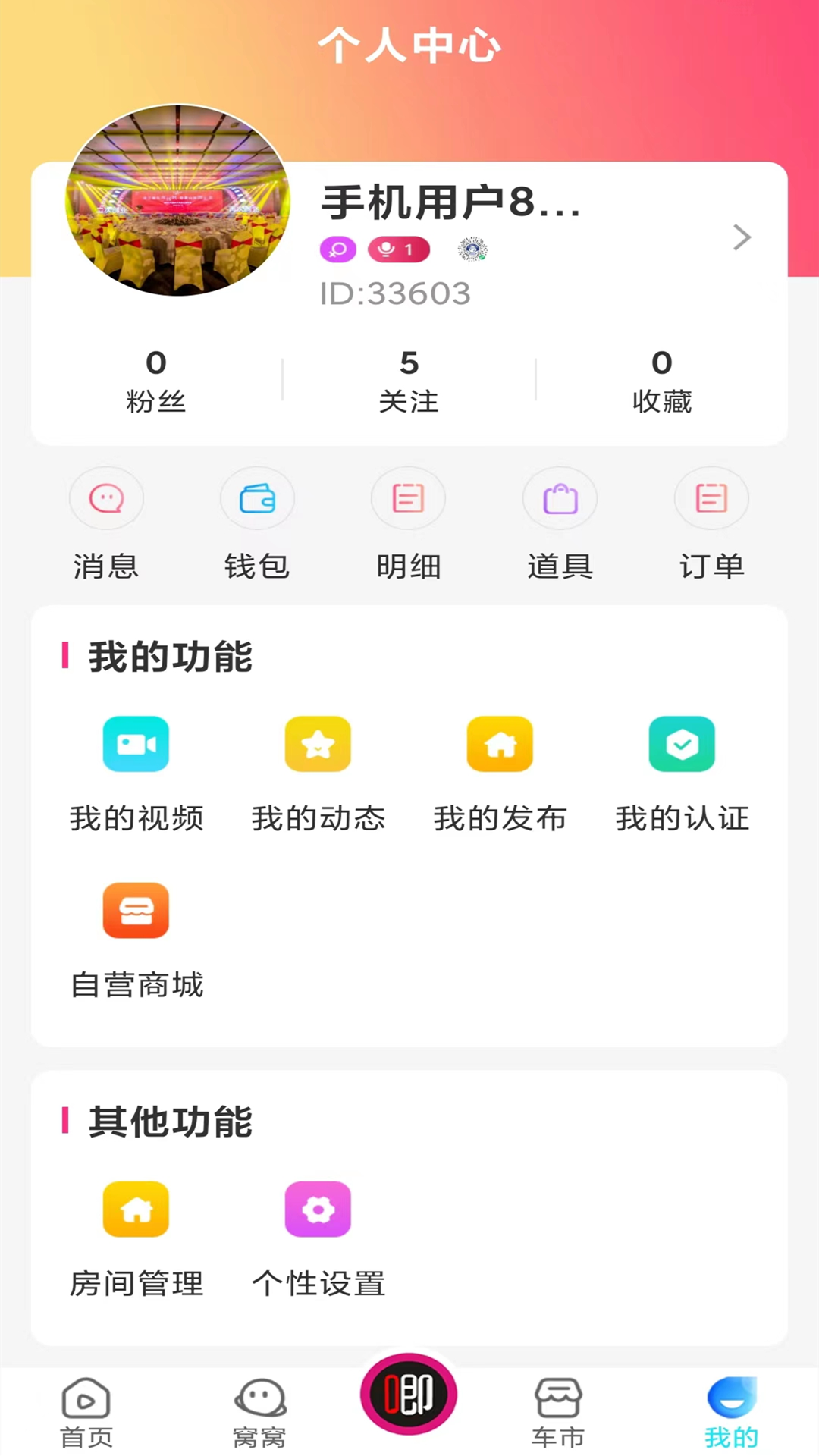Open 我的发布 publish icon

(499, 745)
